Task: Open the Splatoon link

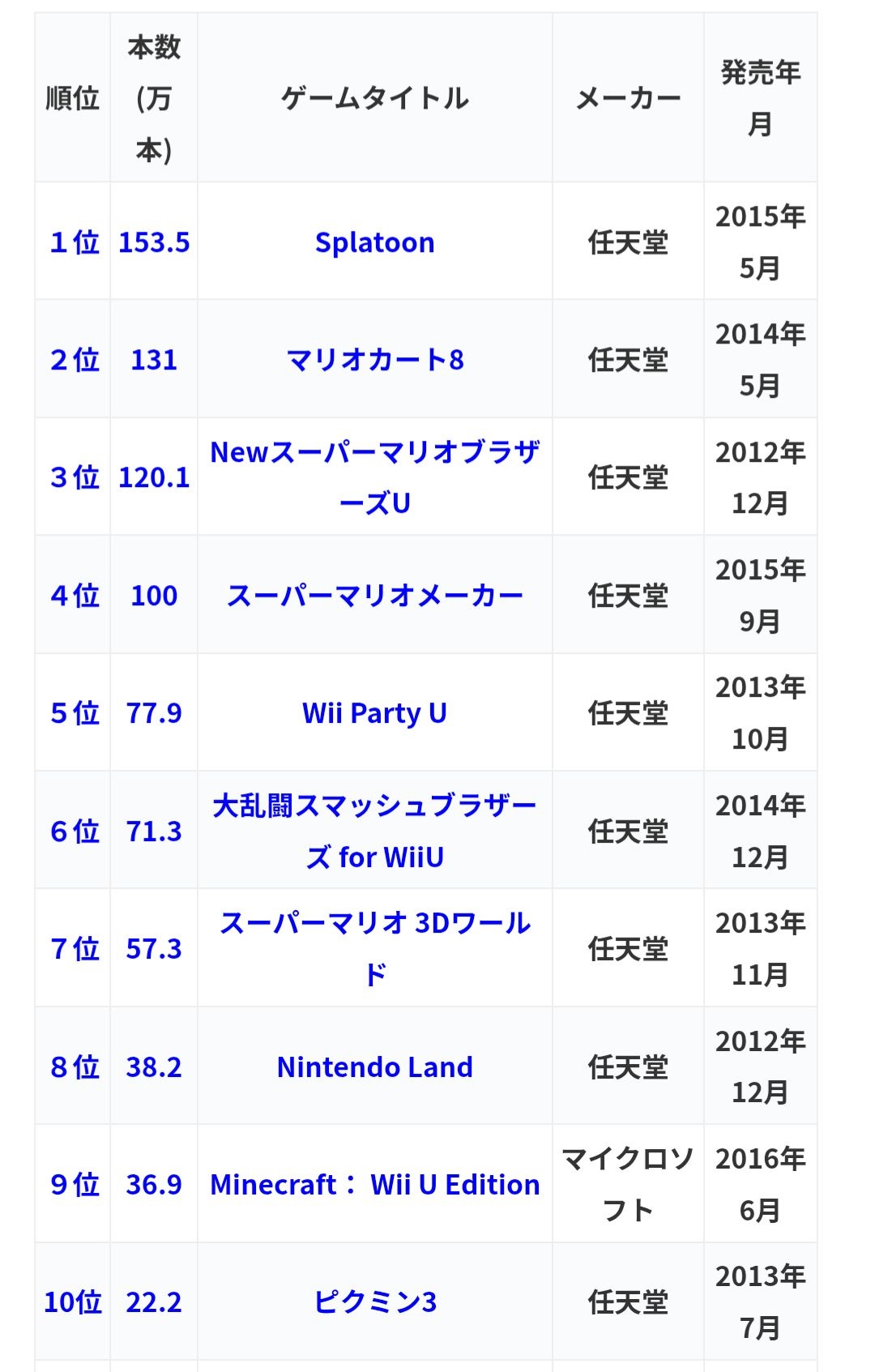Action: coord(374,242)
